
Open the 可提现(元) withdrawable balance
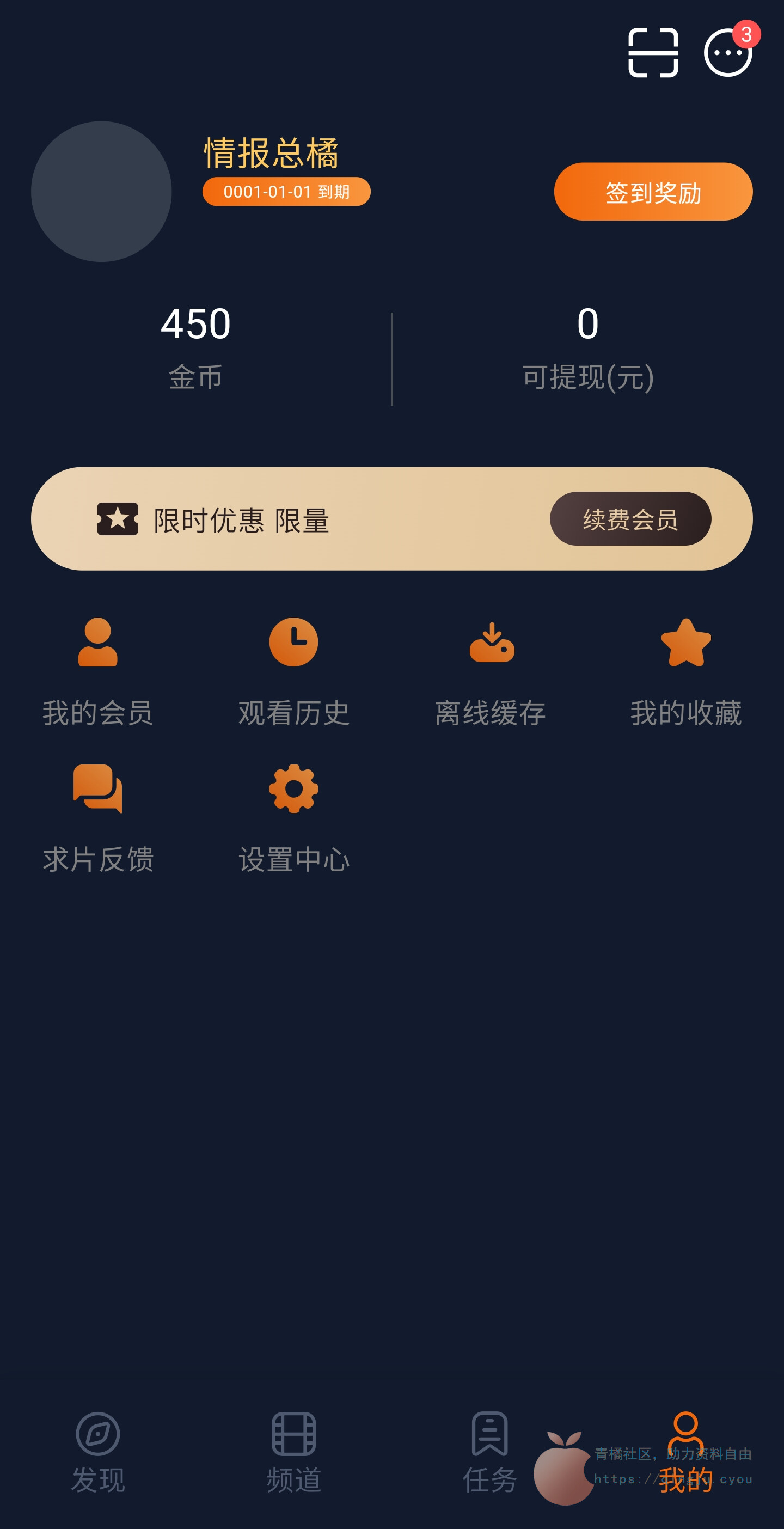587,347
